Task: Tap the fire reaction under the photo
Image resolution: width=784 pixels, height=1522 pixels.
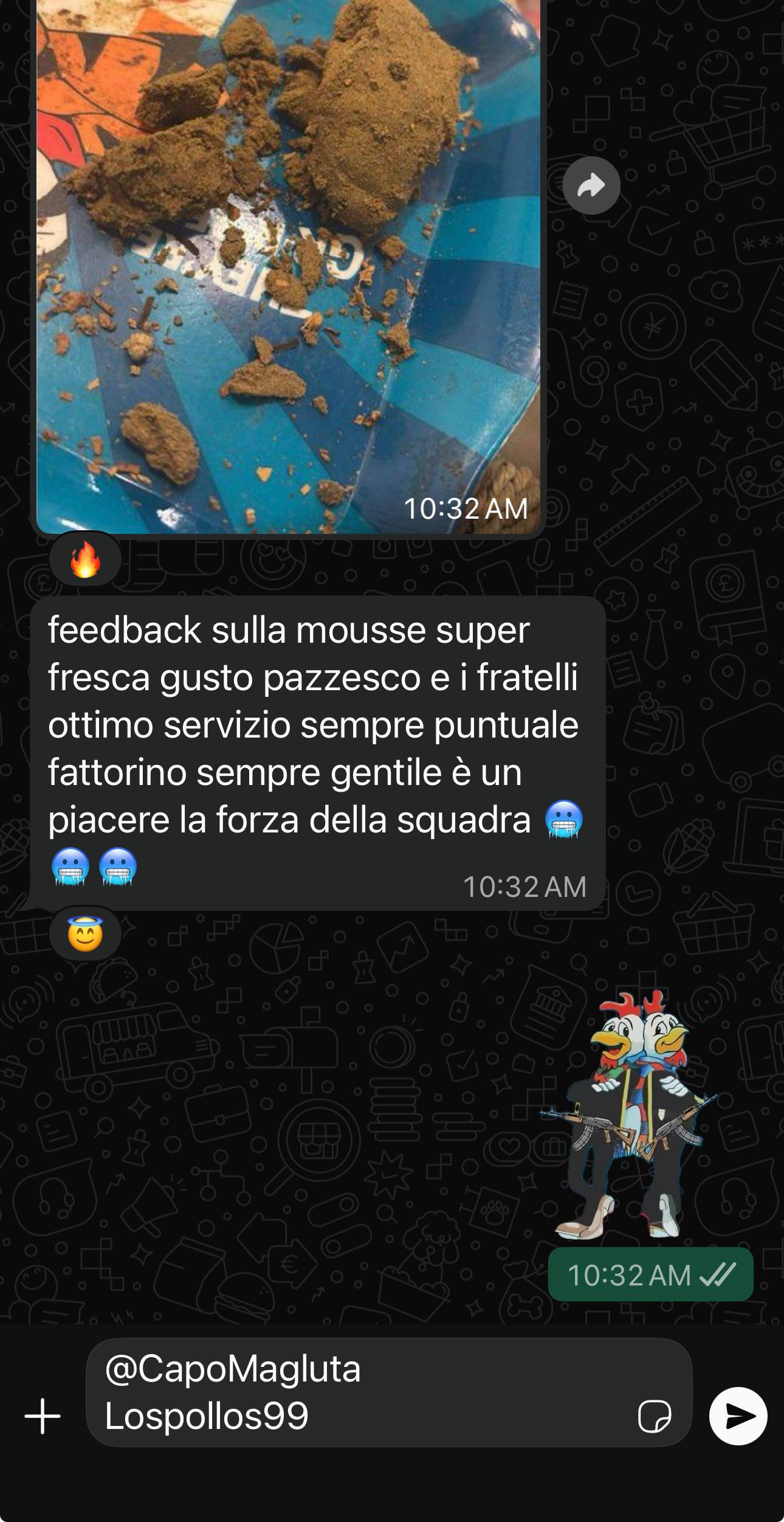Action: click(x=85, y=559)
